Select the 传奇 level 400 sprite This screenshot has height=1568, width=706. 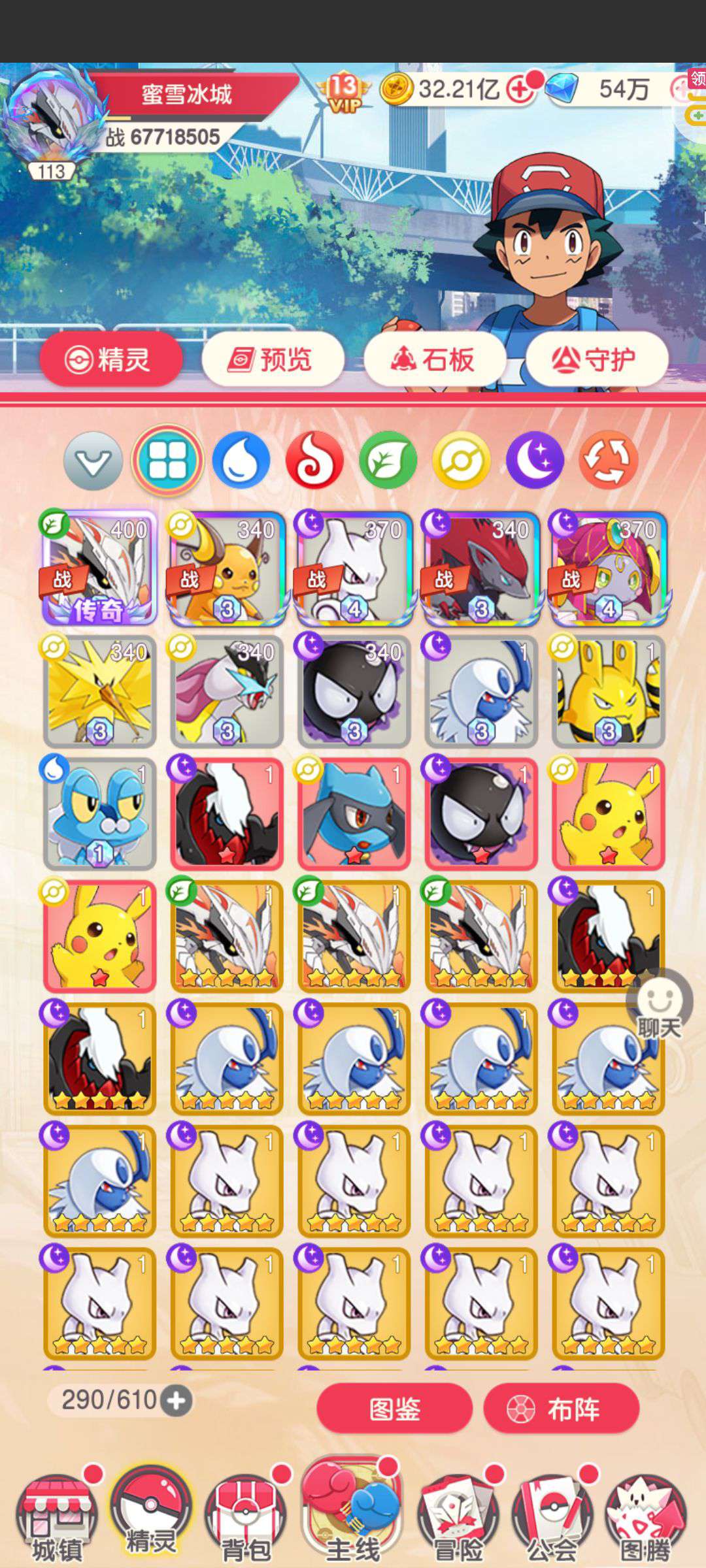[x=99, y=567]
